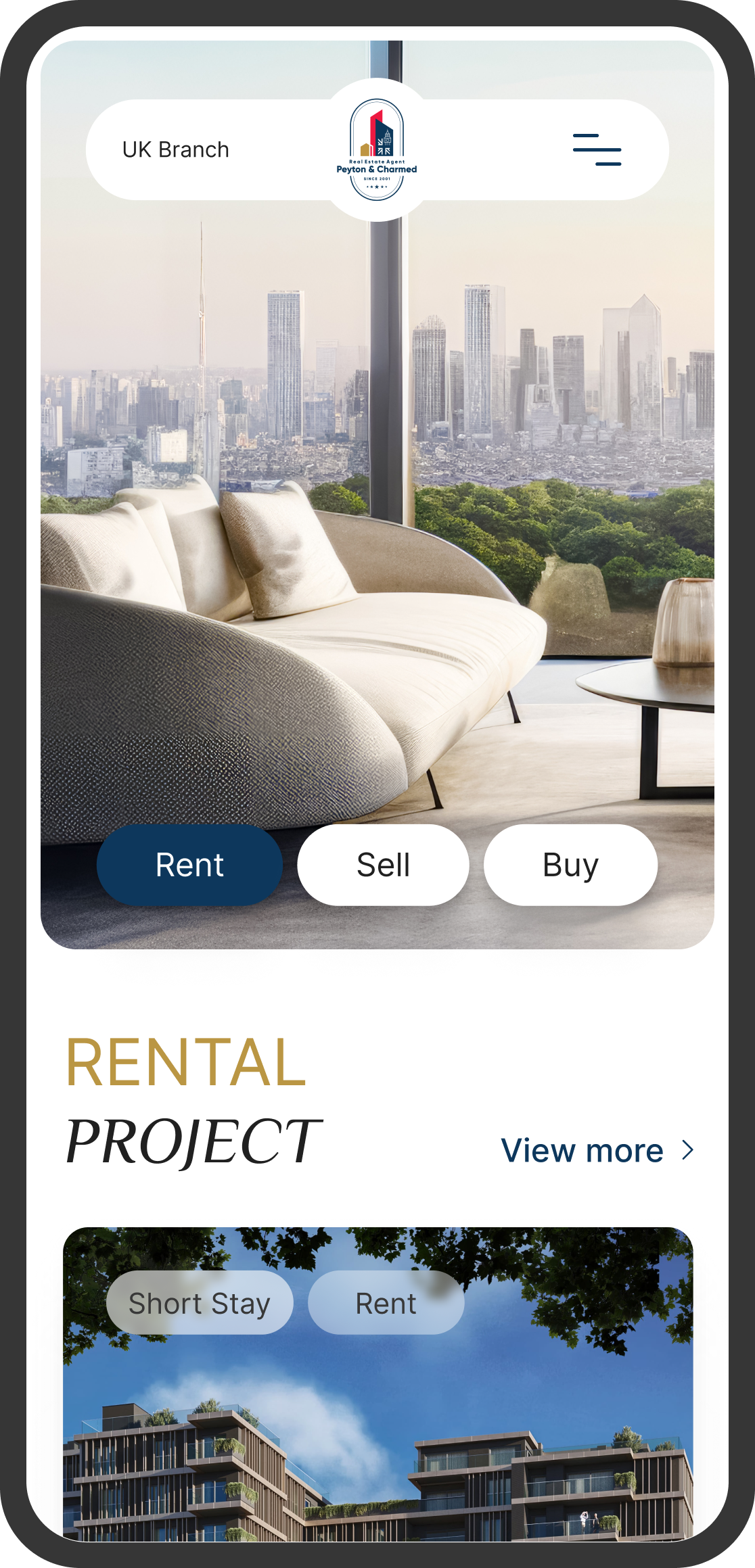Open the hamburger menu
This screenshot has height=1568, width=755.
[597, 149]
